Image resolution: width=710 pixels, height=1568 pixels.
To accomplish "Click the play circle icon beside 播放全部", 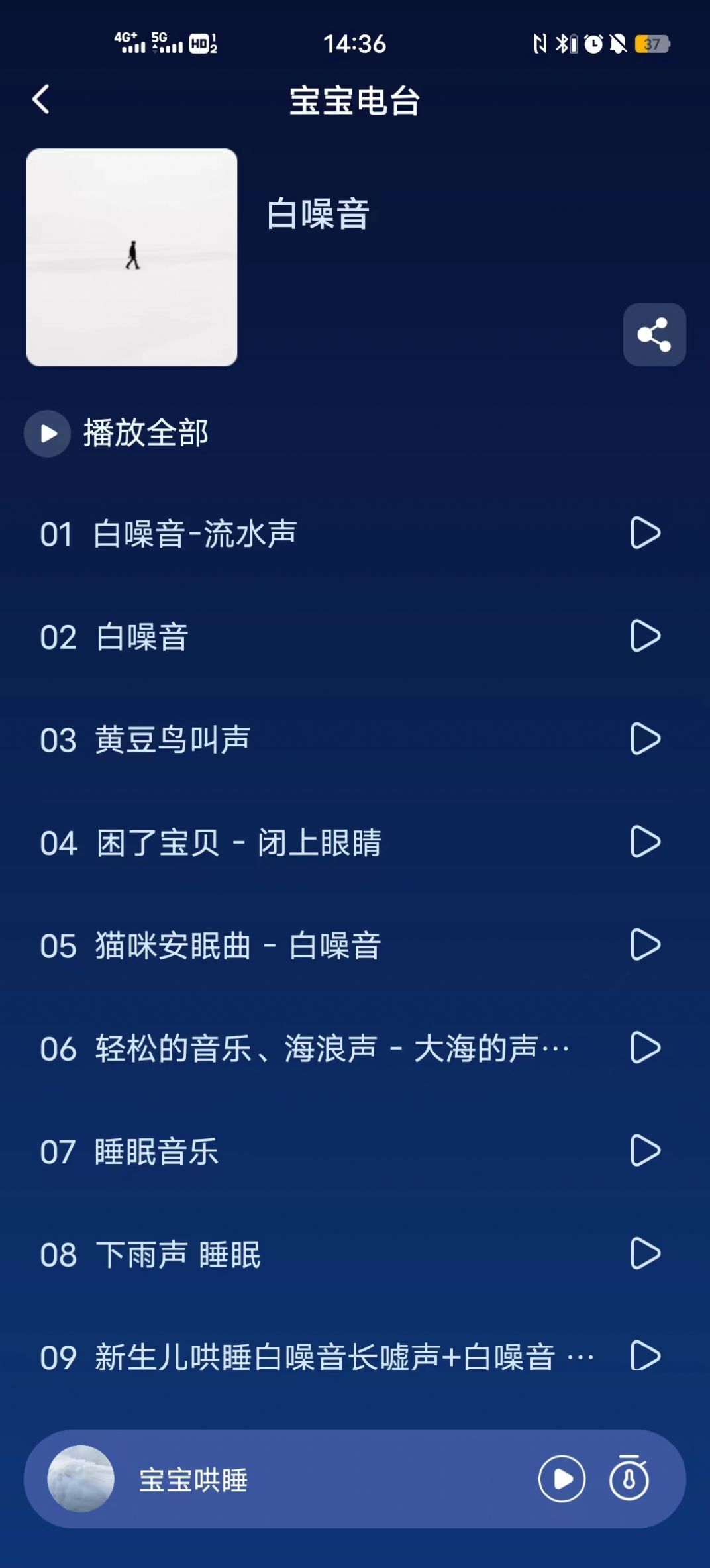I will (47, 433).
